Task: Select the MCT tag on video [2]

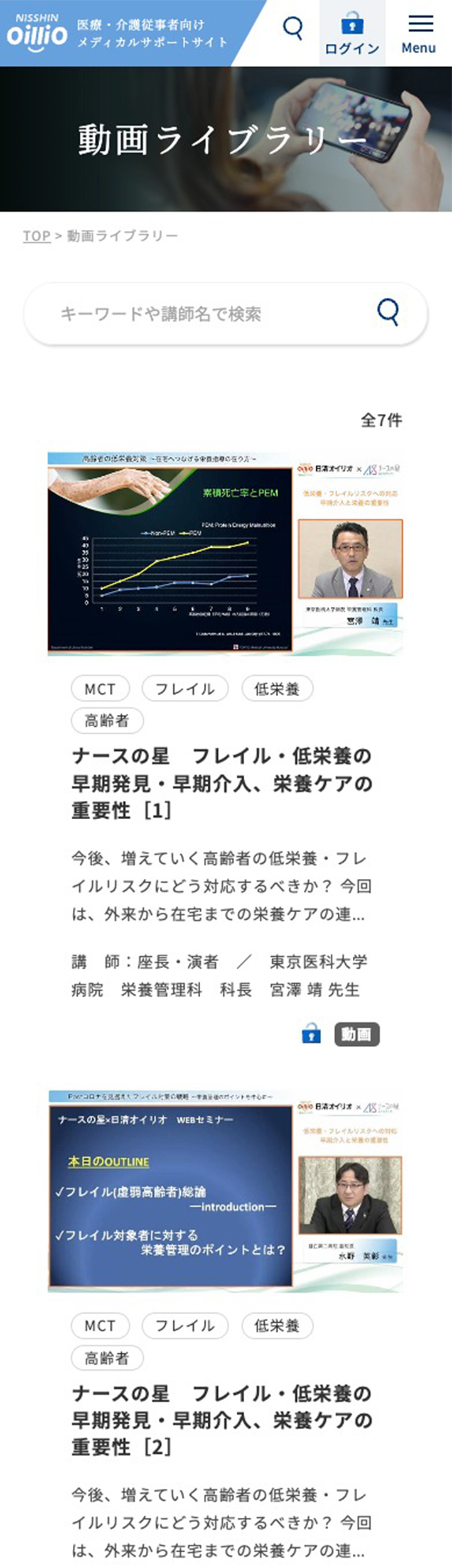Action: coord(100,1326)
